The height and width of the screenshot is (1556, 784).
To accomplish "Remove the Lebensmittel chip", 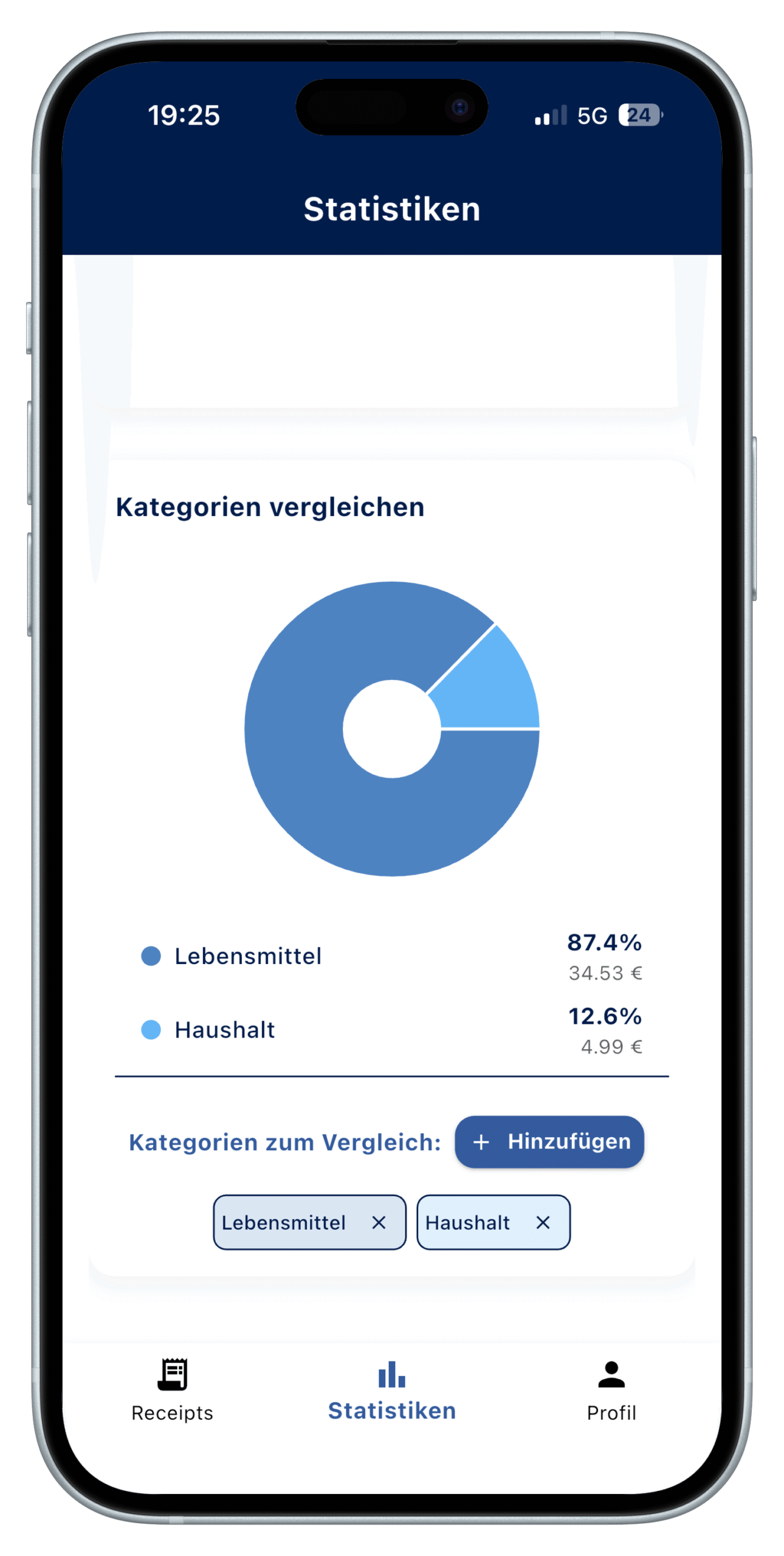I will pyautogui.click(x=379, y=1222).
